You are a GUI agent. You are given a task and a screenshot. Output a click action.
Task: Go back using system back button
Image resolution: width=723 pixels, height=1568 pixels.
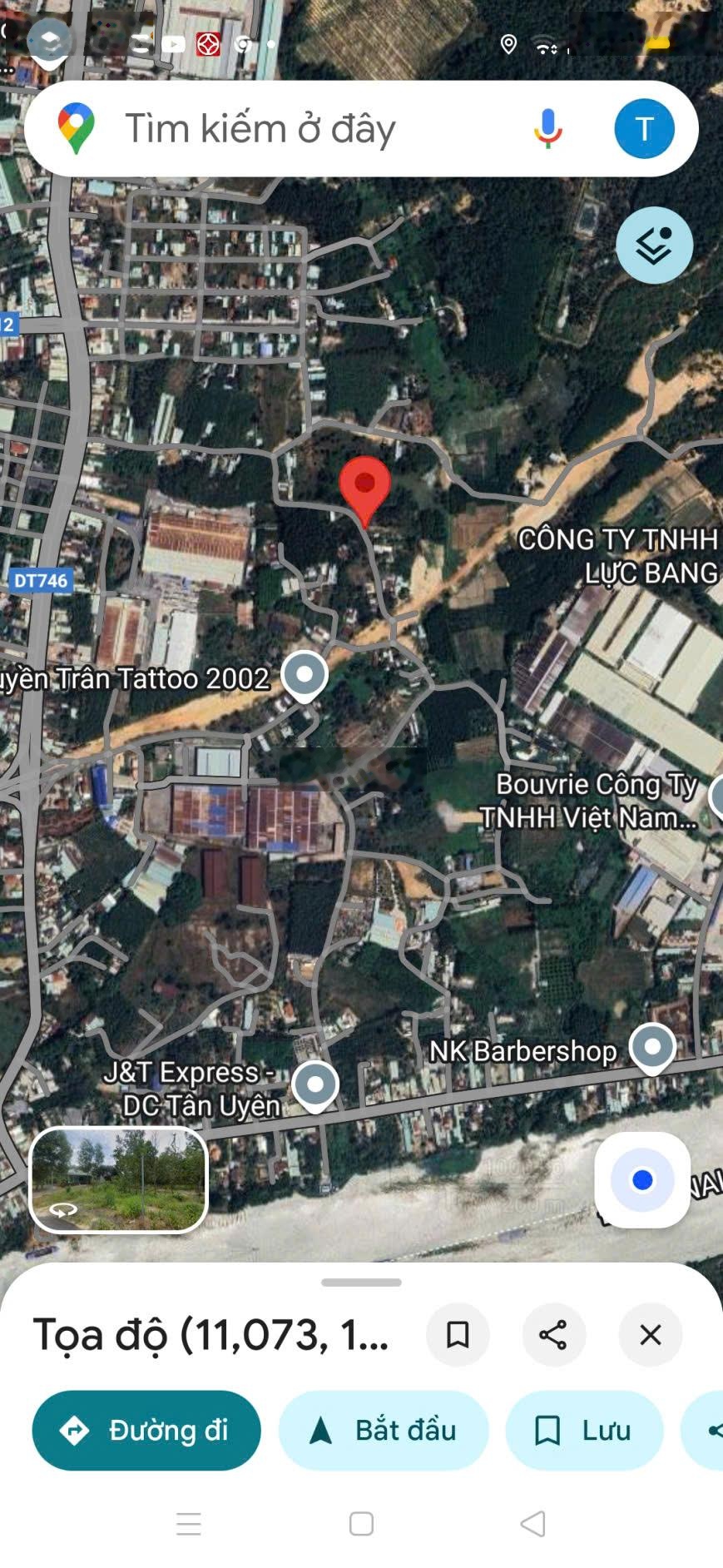532,1524
